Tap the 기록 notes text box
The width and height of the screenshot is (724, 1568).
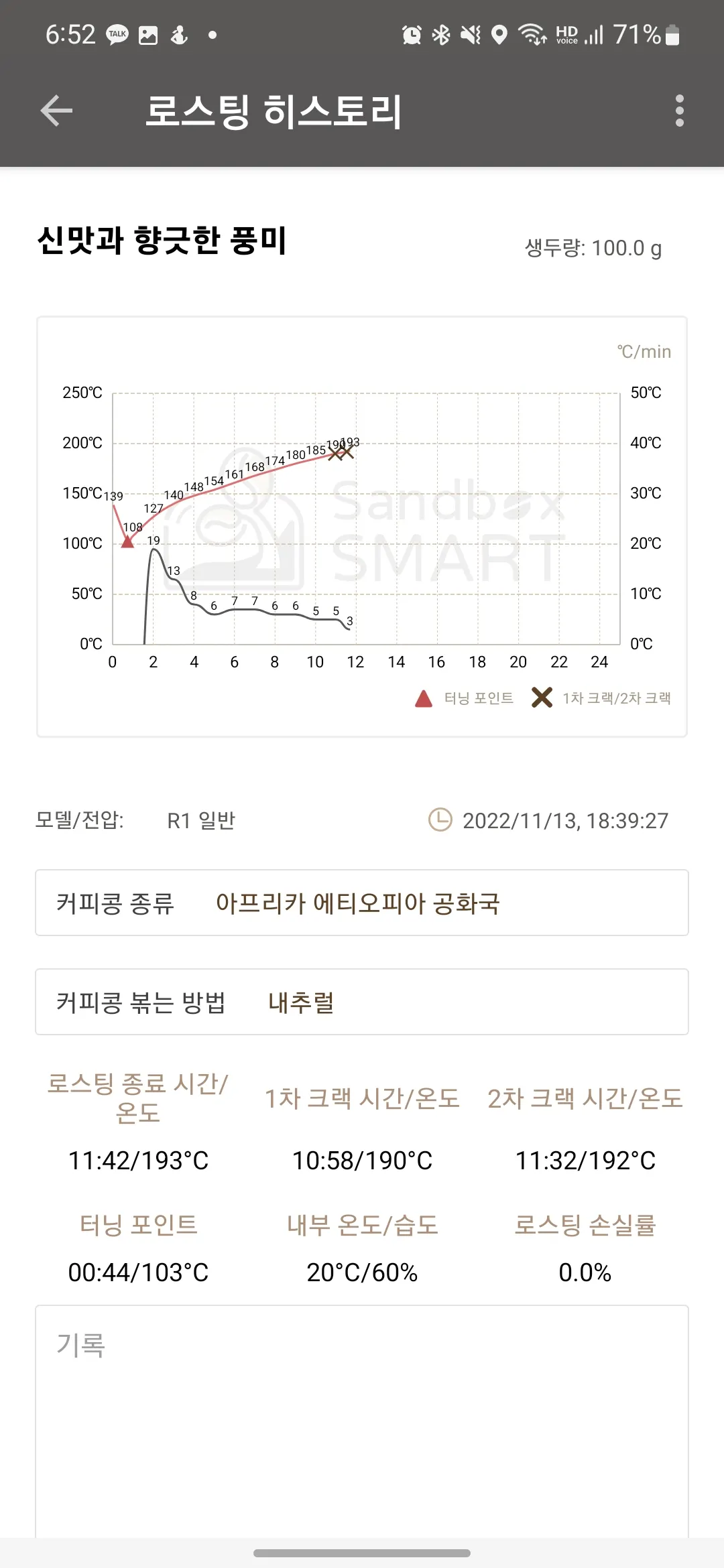(362, 1421)
